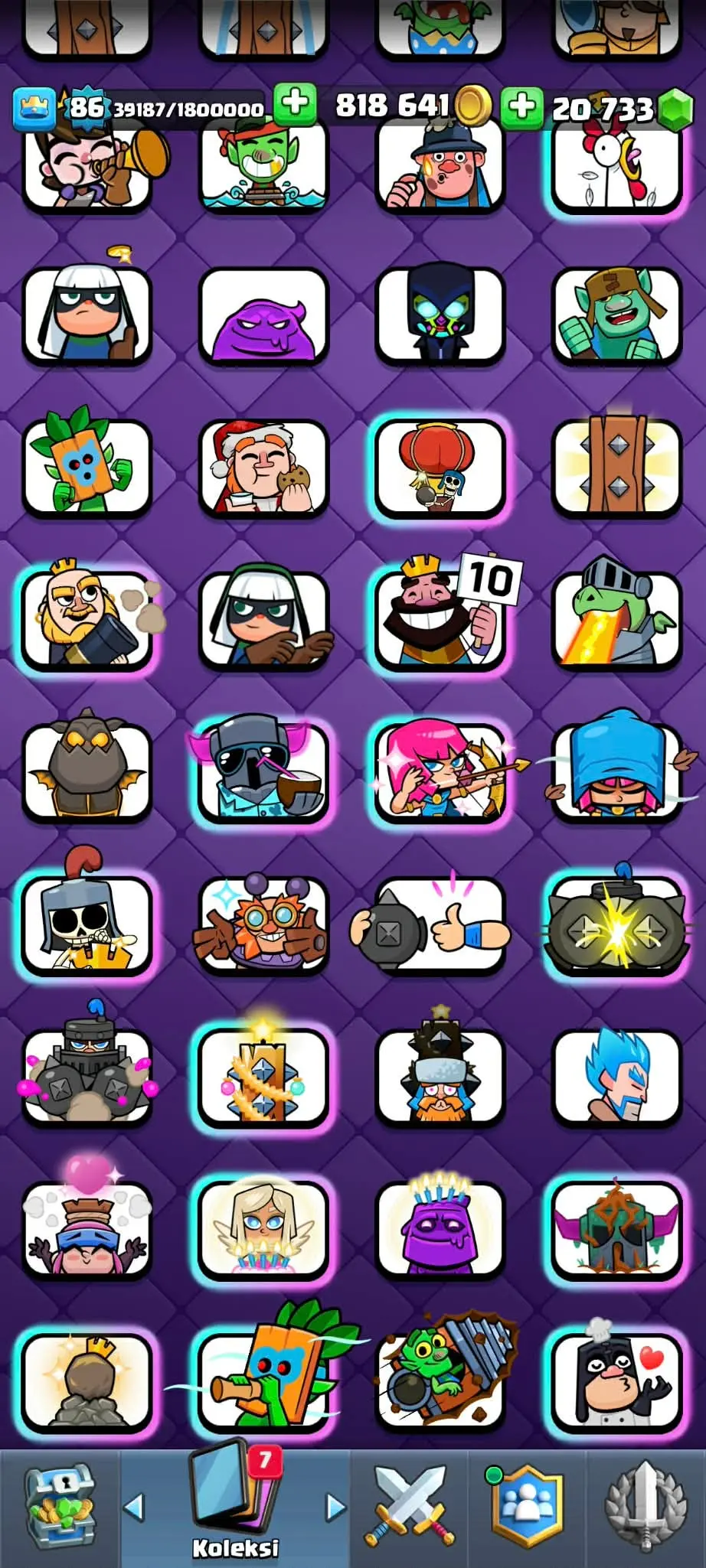Image resolution: width=706 pixels, height=1568 pixels.
Task: Tap the right arrow beside Koleksi
Action: 335,1507
